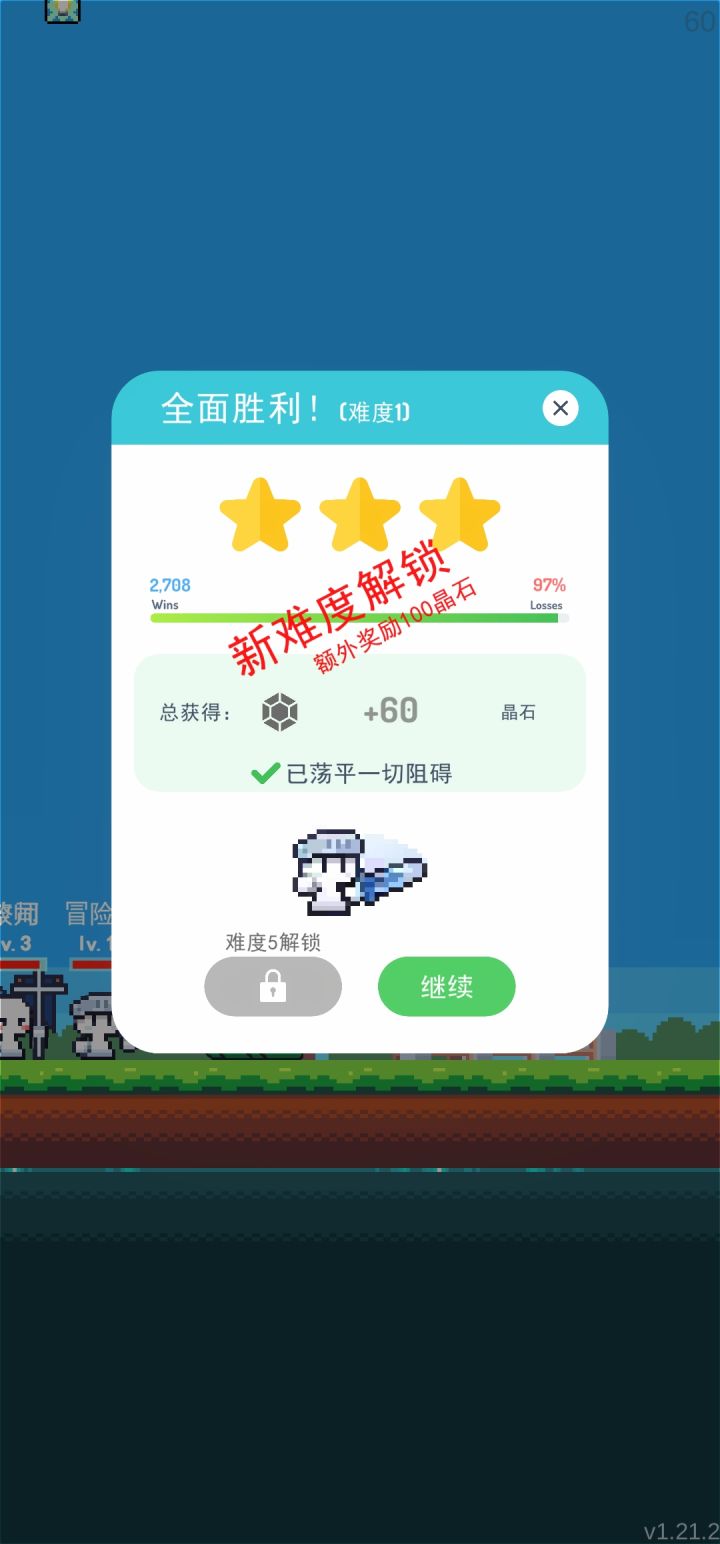Viewport: 720px width, 1544px height.
Task: Select the middle gold star
Action: 360,512
